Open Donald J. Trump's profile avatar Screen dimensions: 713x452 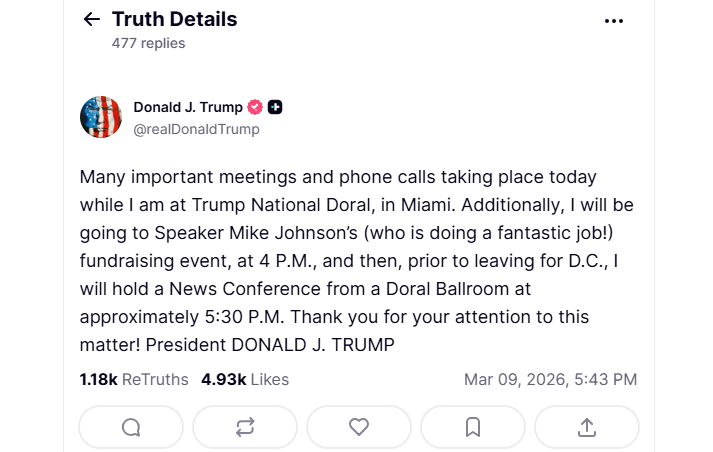point(101,117)
